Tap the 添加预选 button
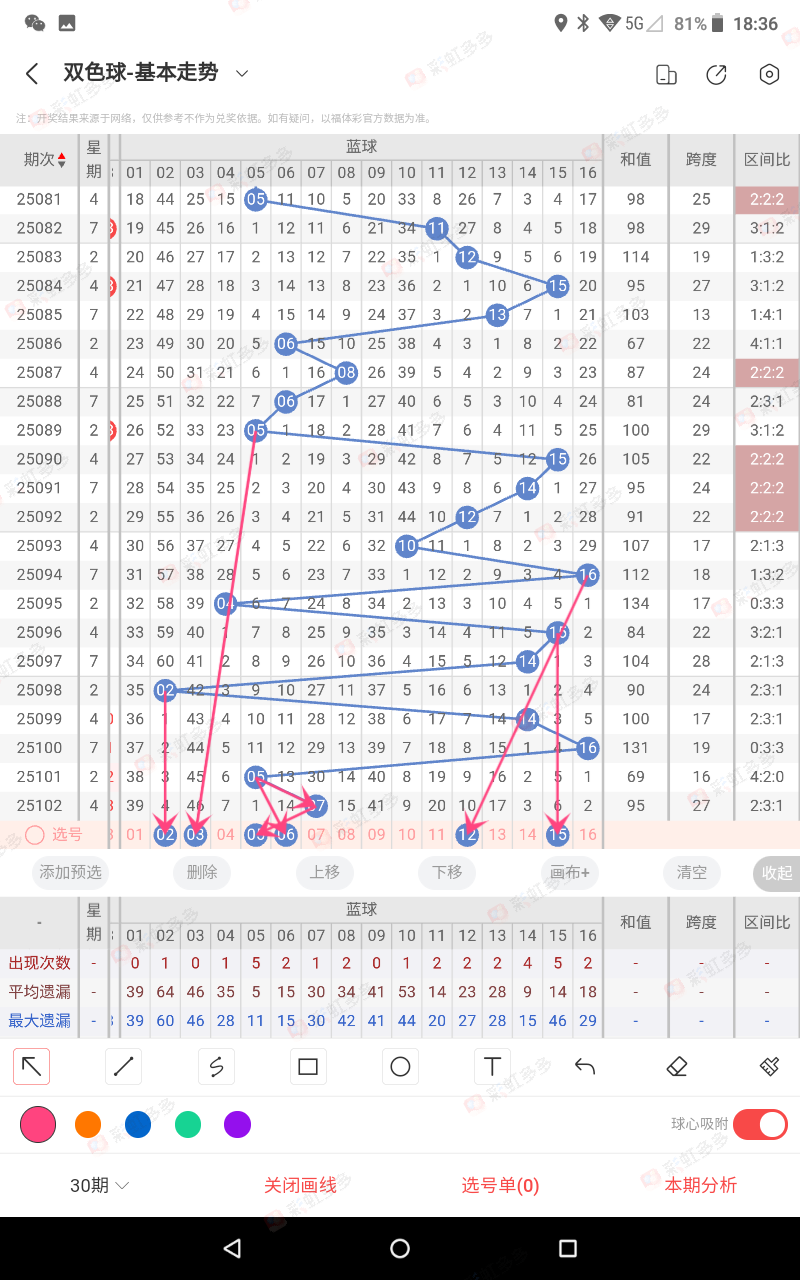The height and width of the screenshot is (1280, 800). [x=70, y=873]
